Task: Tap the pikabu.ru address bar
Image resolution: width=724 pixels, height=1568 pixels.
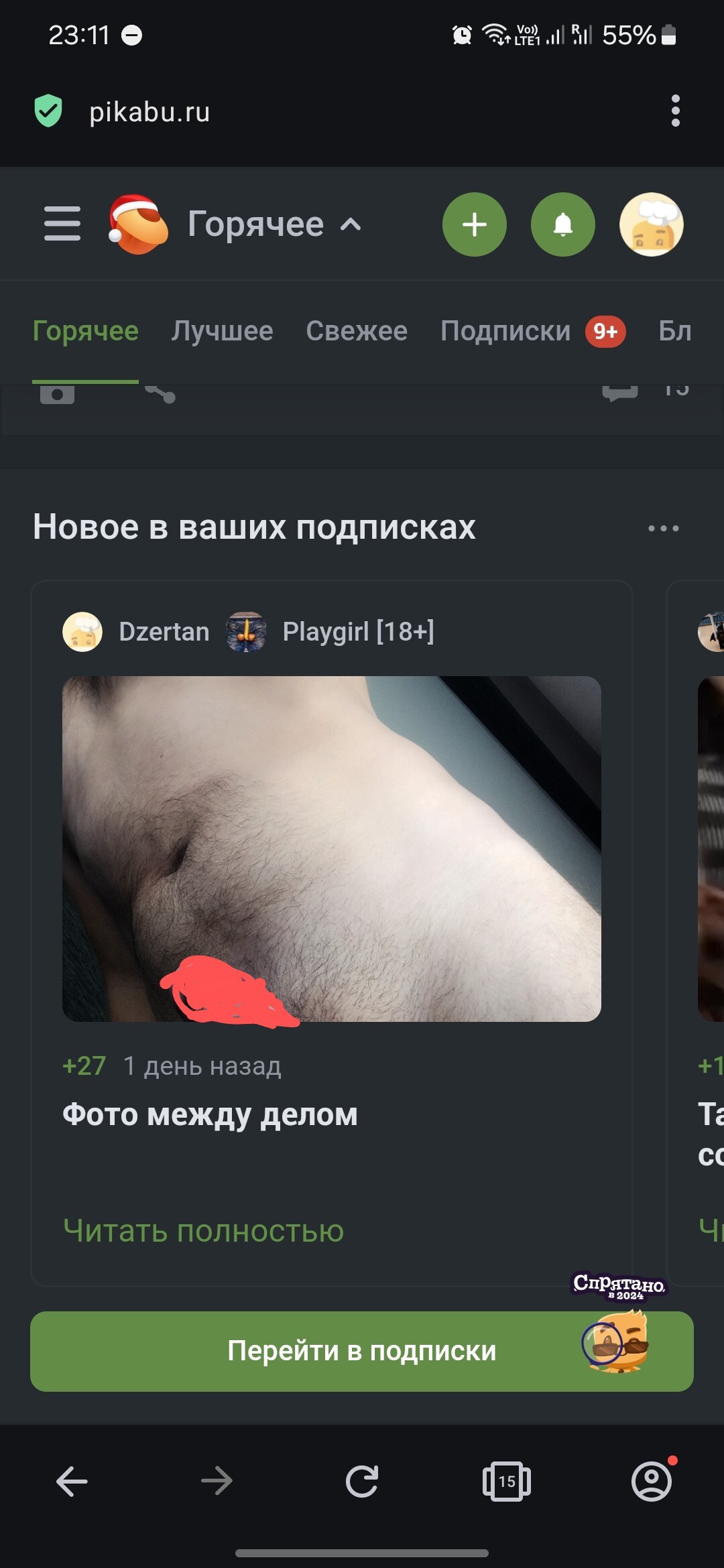Action: [149, 111]
